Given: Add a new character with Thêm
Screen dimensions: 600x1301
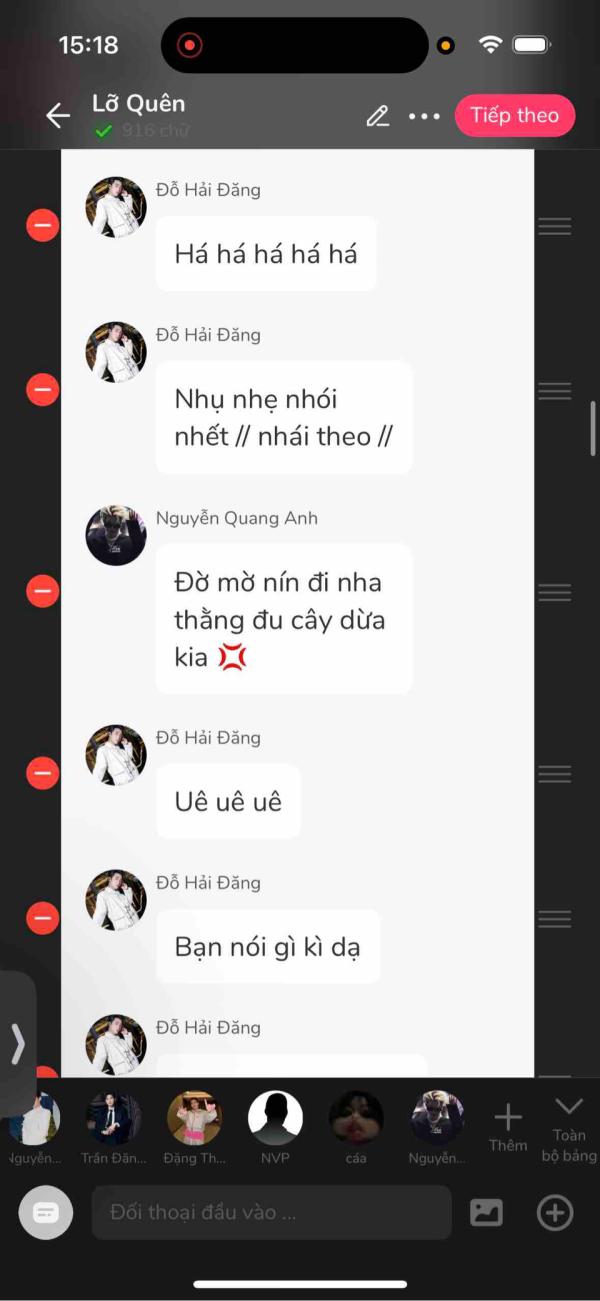Looking at the screenshot, I should 508,1128.
